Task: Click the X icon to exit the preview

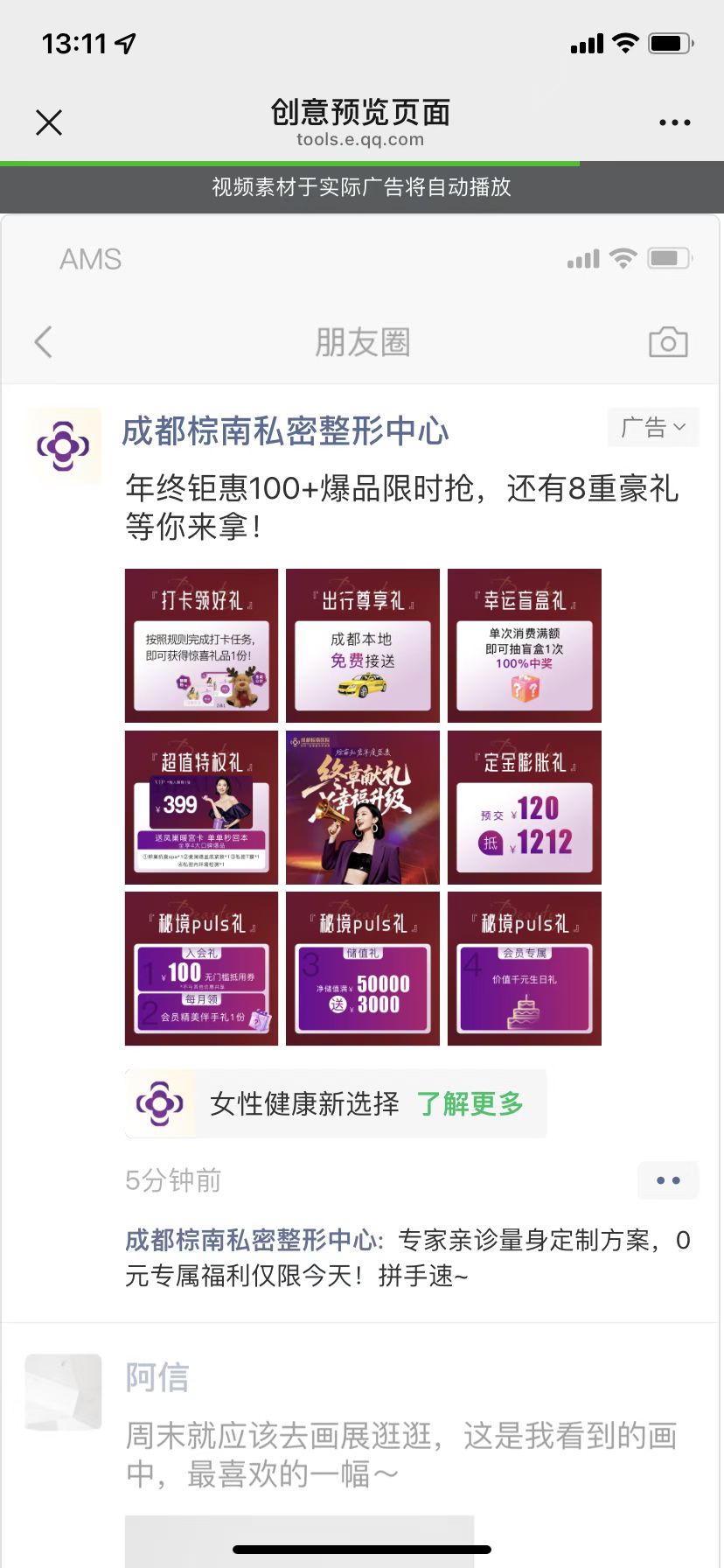Action: pos(49,122)
